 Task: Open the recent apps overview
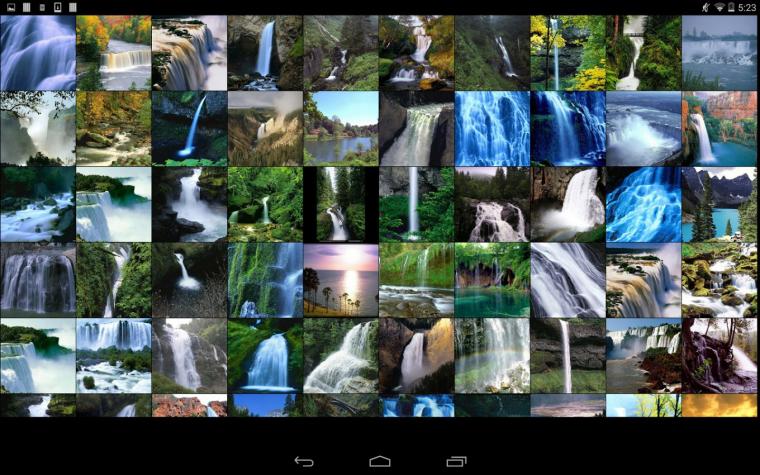(x=456, y=461)
